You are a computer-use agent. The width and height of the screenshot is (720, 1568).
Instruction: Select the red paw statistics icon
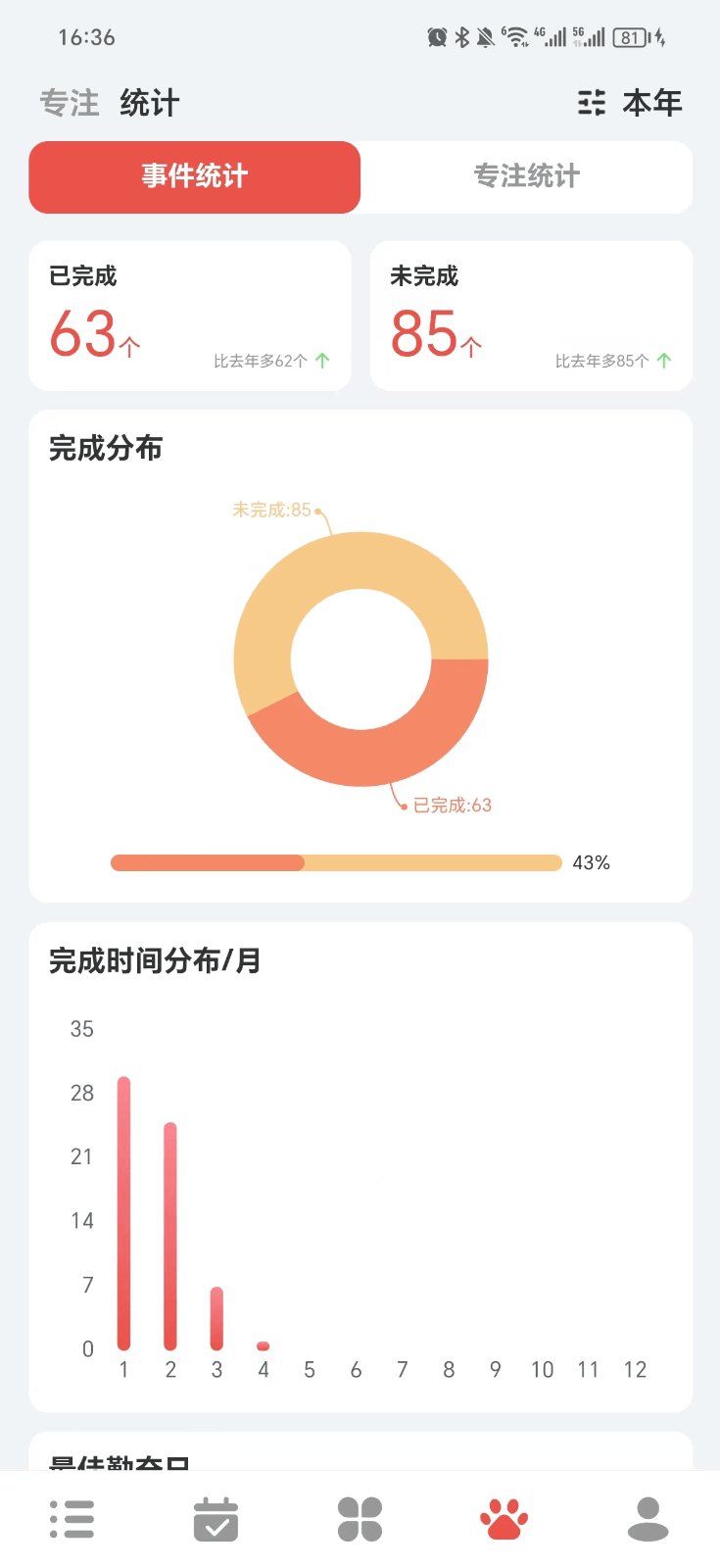click(504, 1517)
